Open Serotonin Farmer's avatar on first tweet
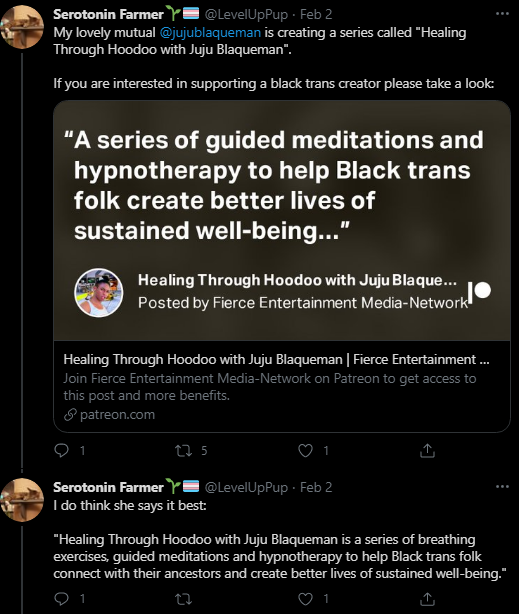 [x=22, y=27]
